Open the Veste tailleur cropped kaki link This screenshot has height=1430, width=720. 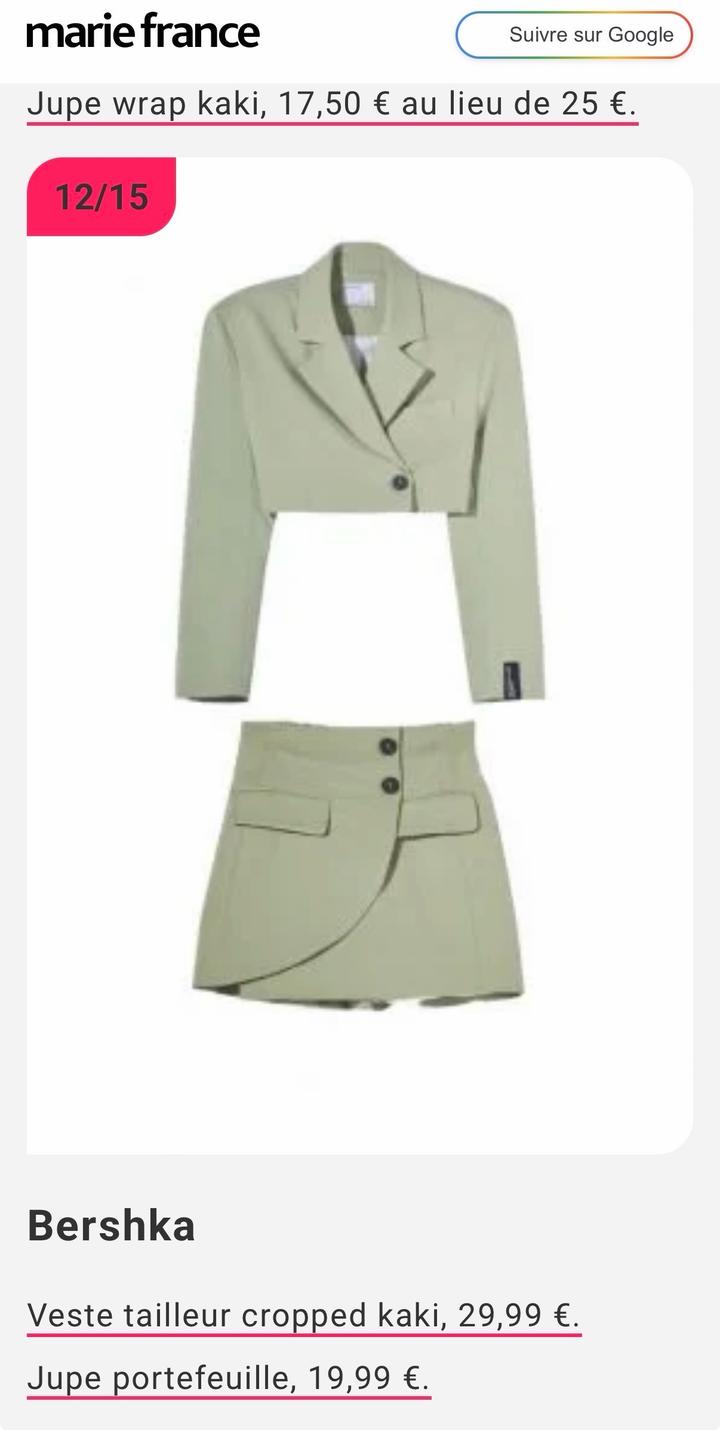point(303,1315)
